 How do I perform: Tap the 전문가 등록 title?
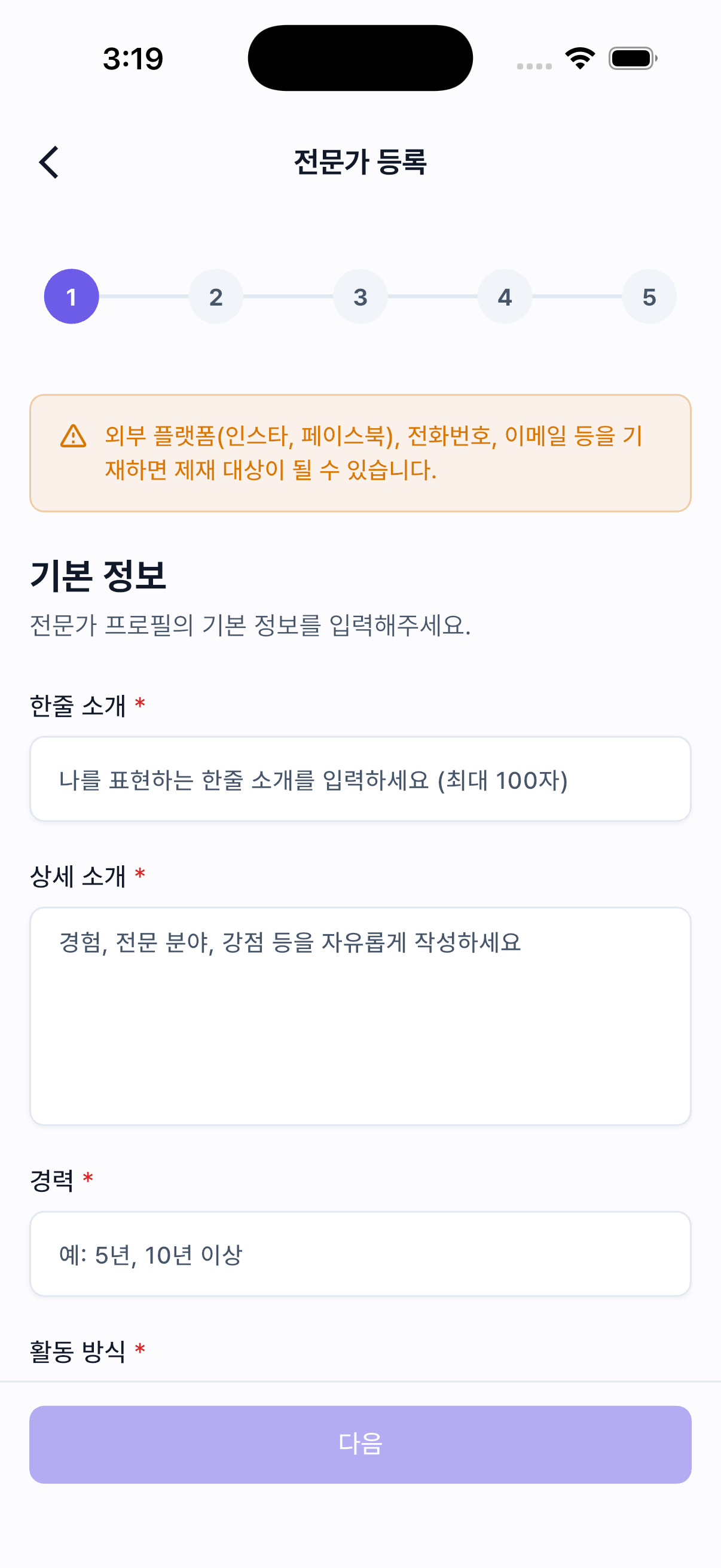point(360,161)
